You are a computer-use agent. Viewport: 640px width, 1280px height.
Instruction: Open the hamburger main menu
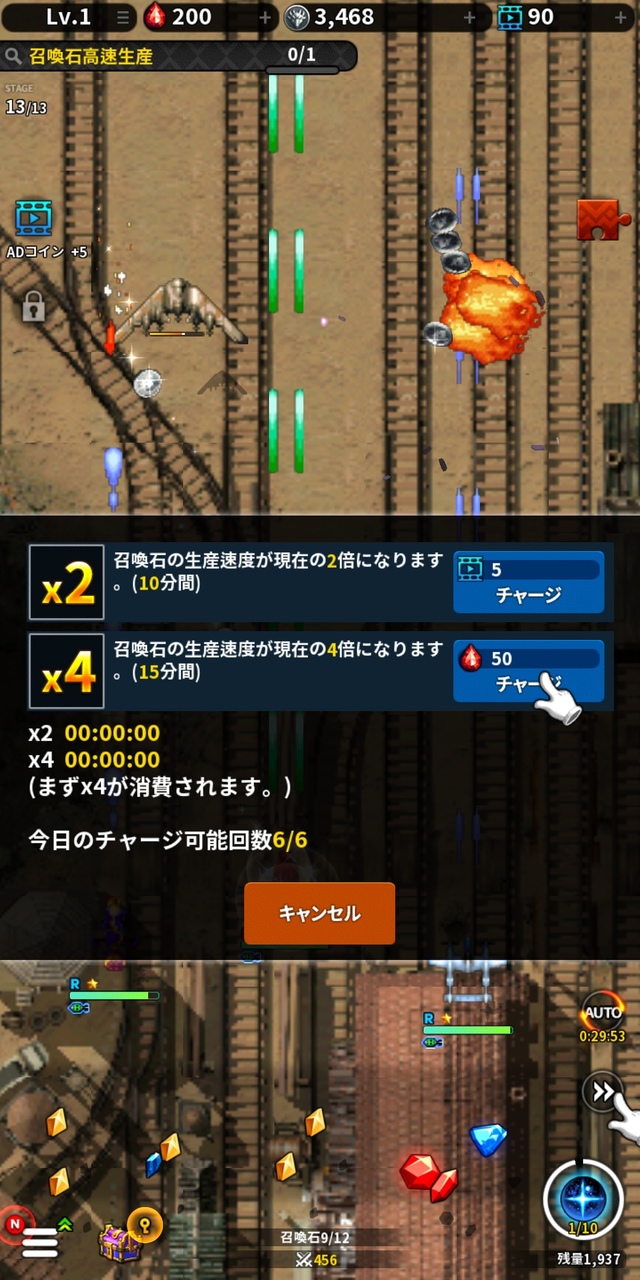pyautogui.click(x=40, y=1241)
